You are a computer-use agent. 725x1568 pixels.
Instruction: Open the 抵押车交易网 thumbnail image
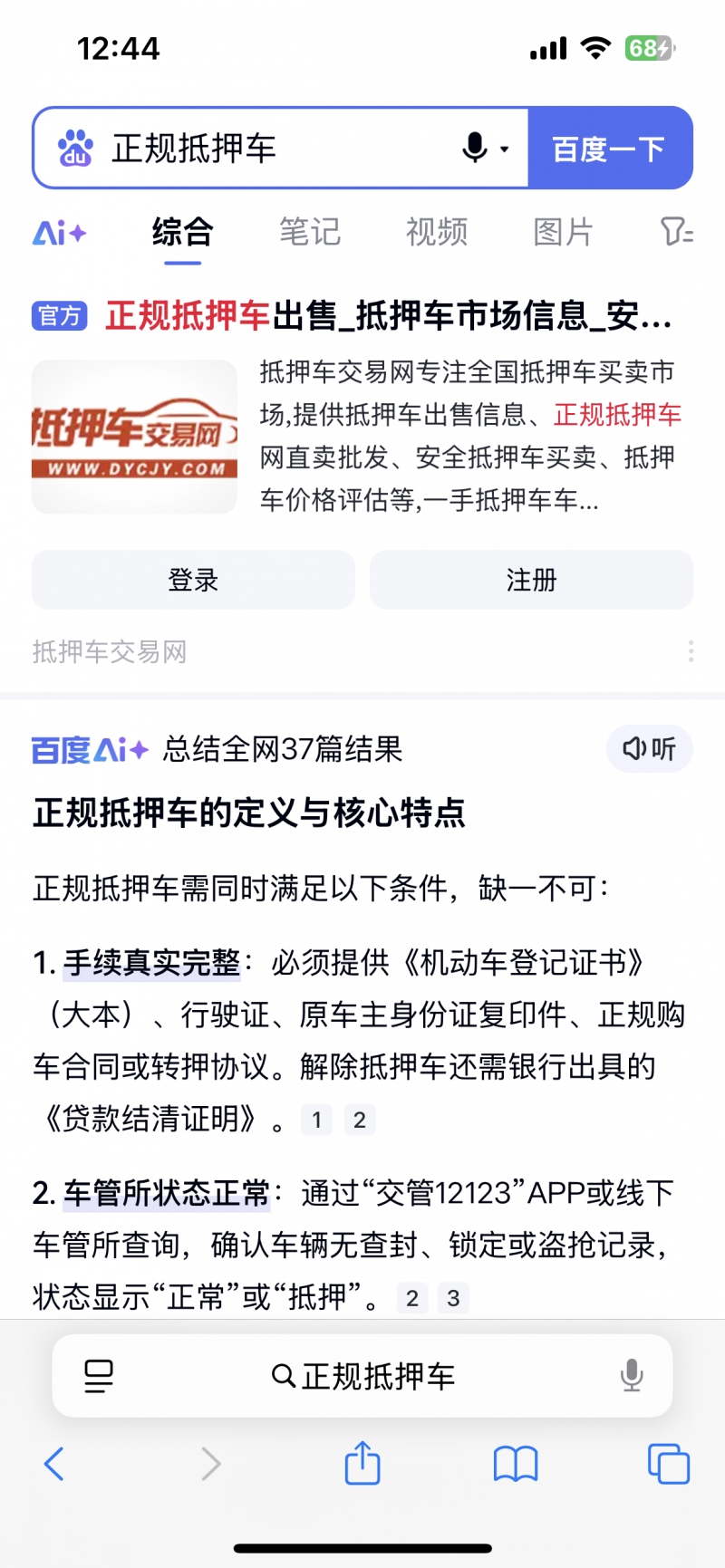(x=135, y=437)
